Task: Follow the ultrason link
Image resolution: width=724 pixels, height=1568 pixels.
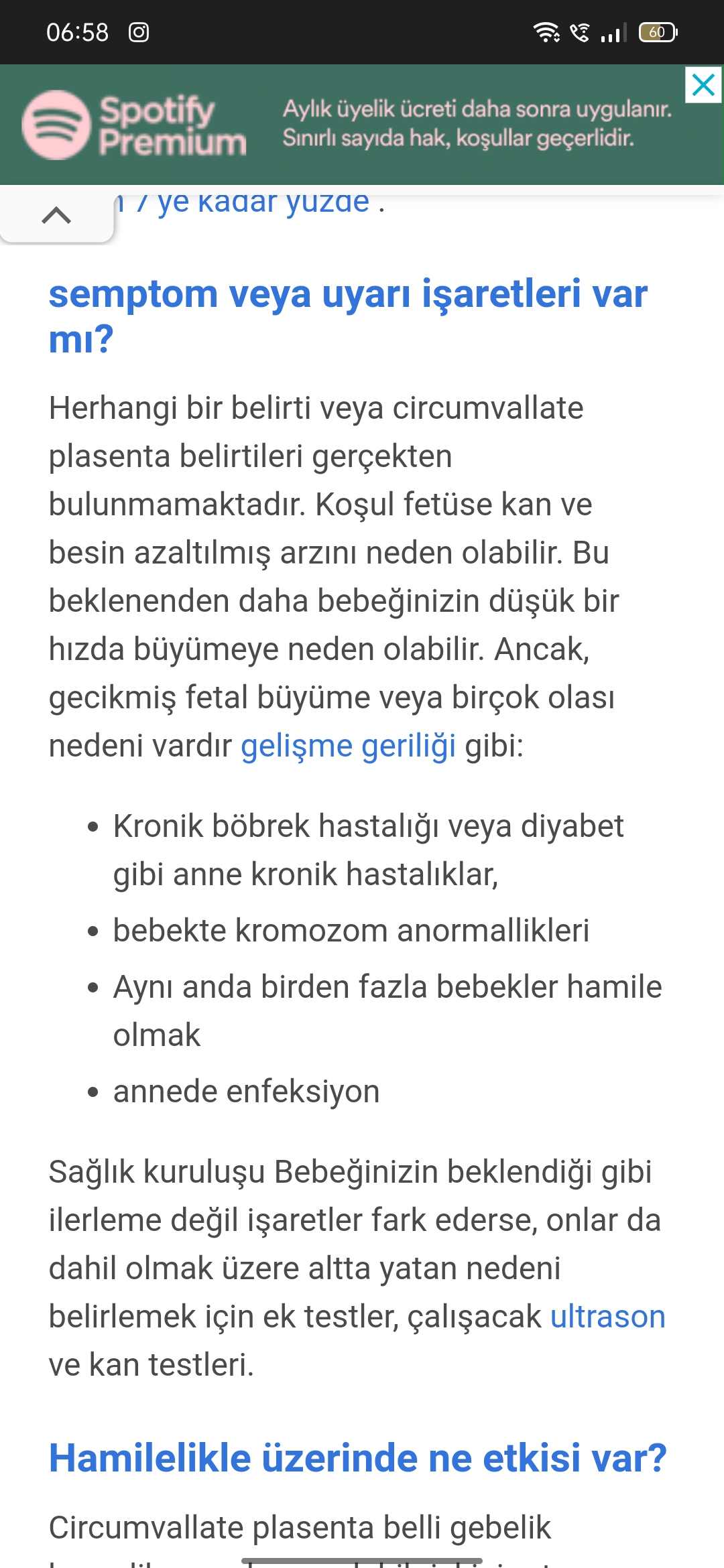Action: coord(607,1317)
